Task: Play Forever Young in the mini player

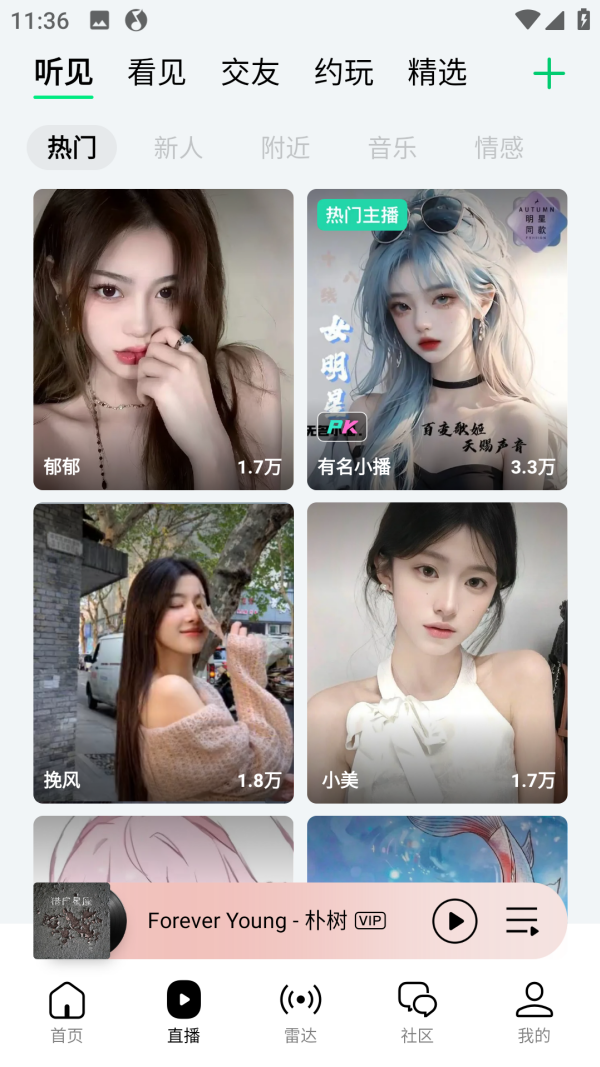Action: pyautogui.click(x=455, y=921)
